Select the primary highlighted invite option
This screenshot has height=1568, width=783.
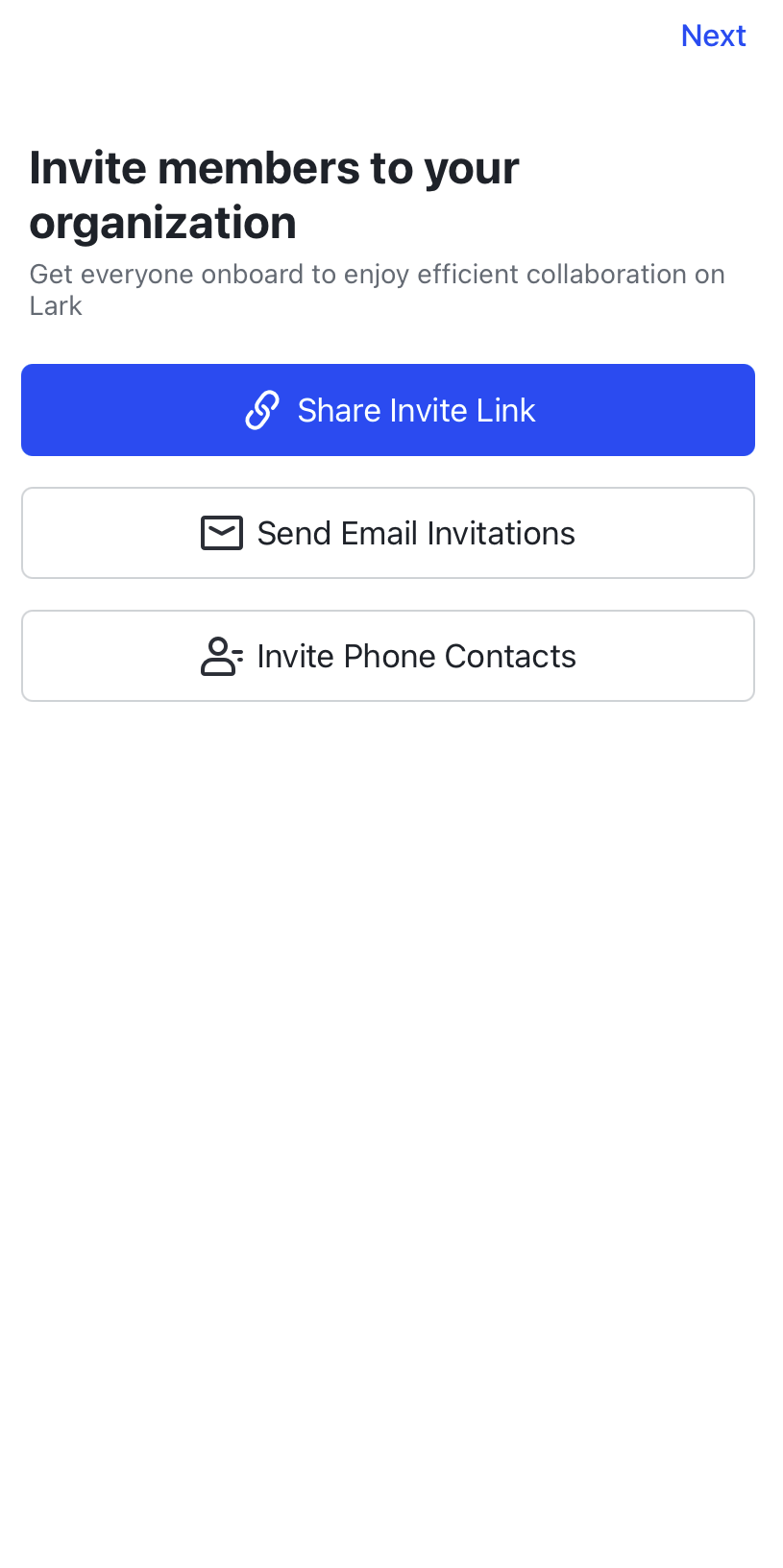pyautogui.click(x=388, y=410)
